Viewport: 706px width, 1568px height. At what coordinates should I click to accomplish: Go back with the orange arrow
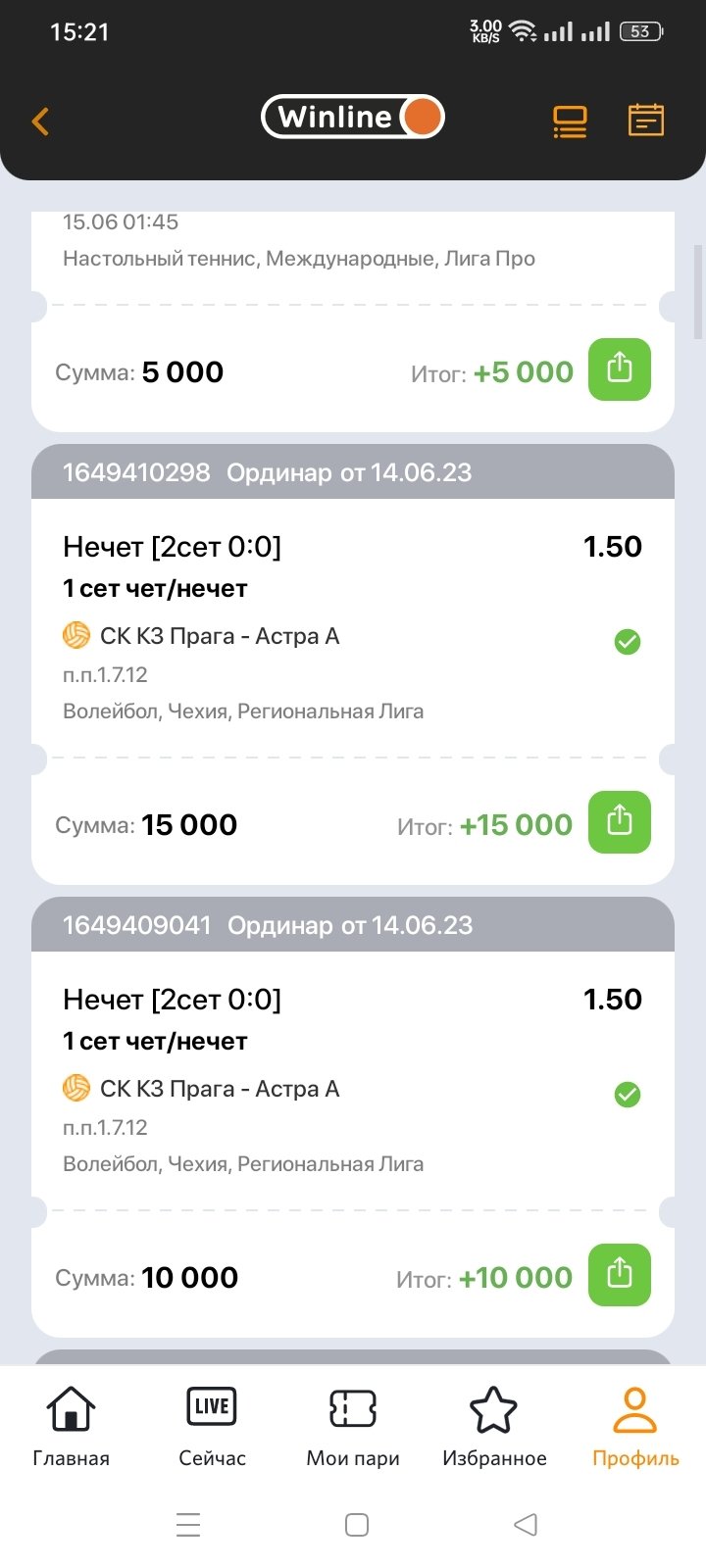point(40,122)
